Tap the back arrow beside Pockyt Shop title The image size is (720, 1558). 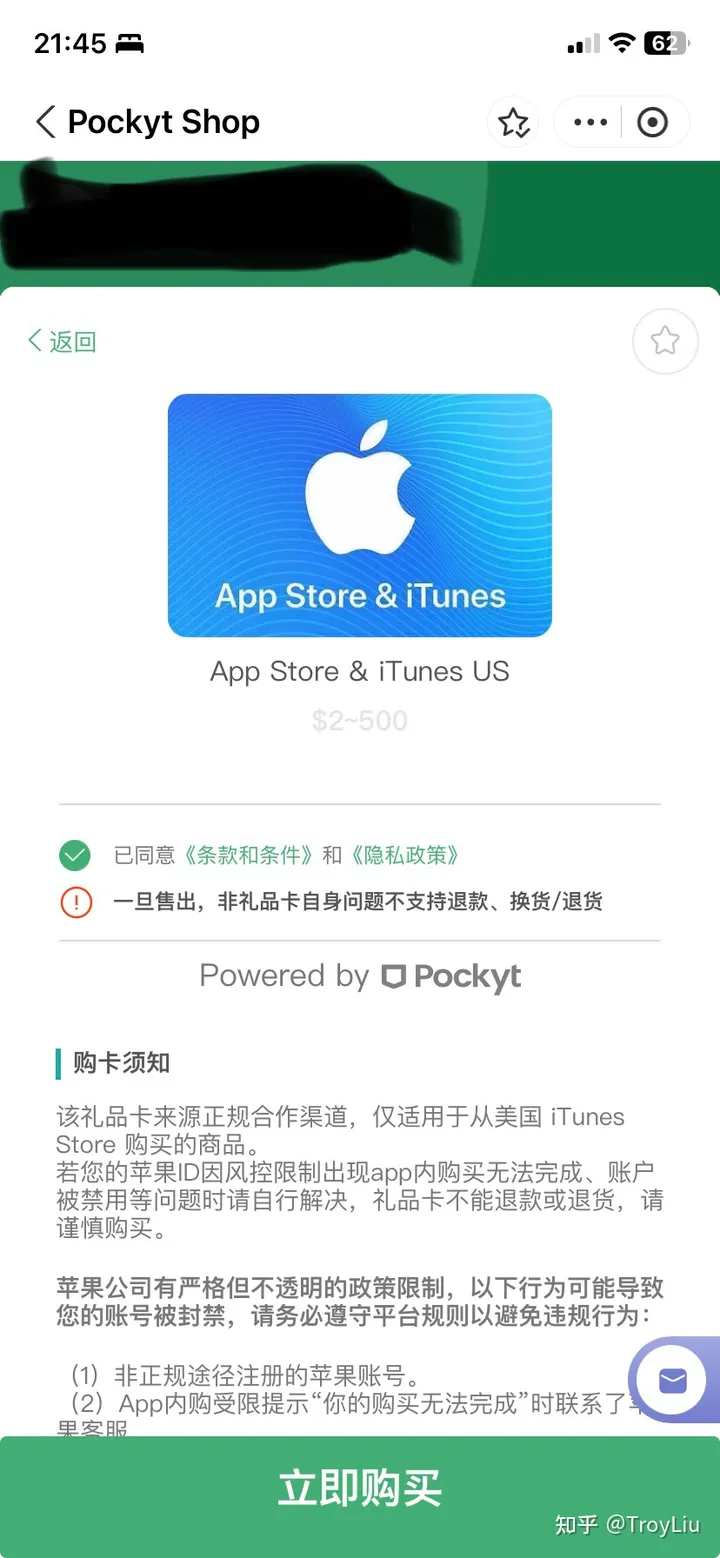point(44,121)
